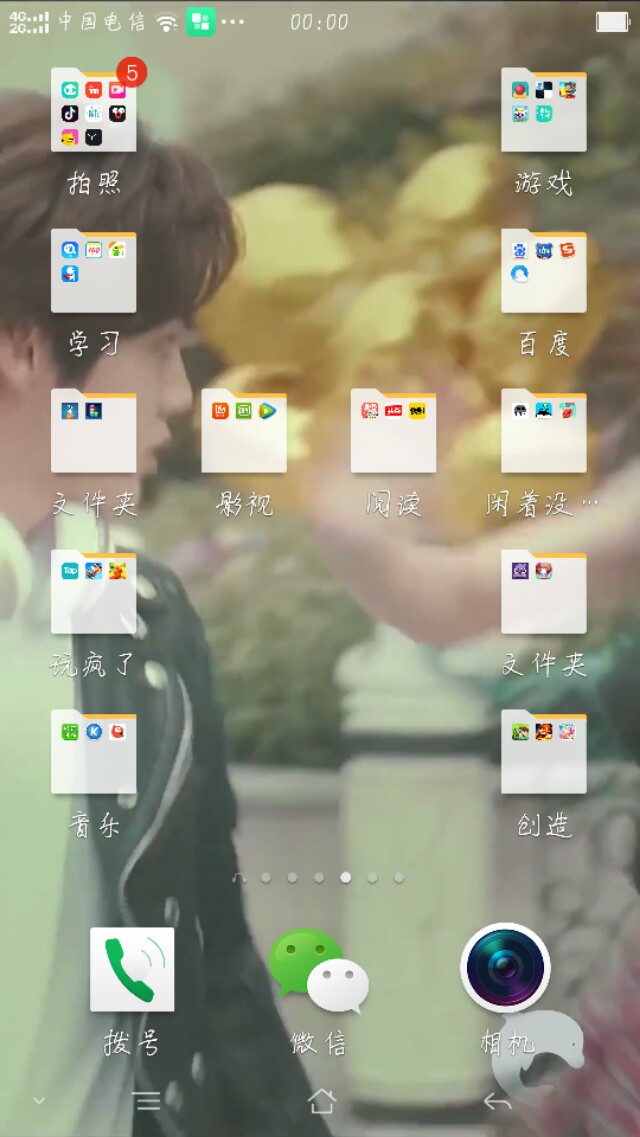Open the 影视 folder
Viewport: 640px width, 1137px height.
point(244,431)
